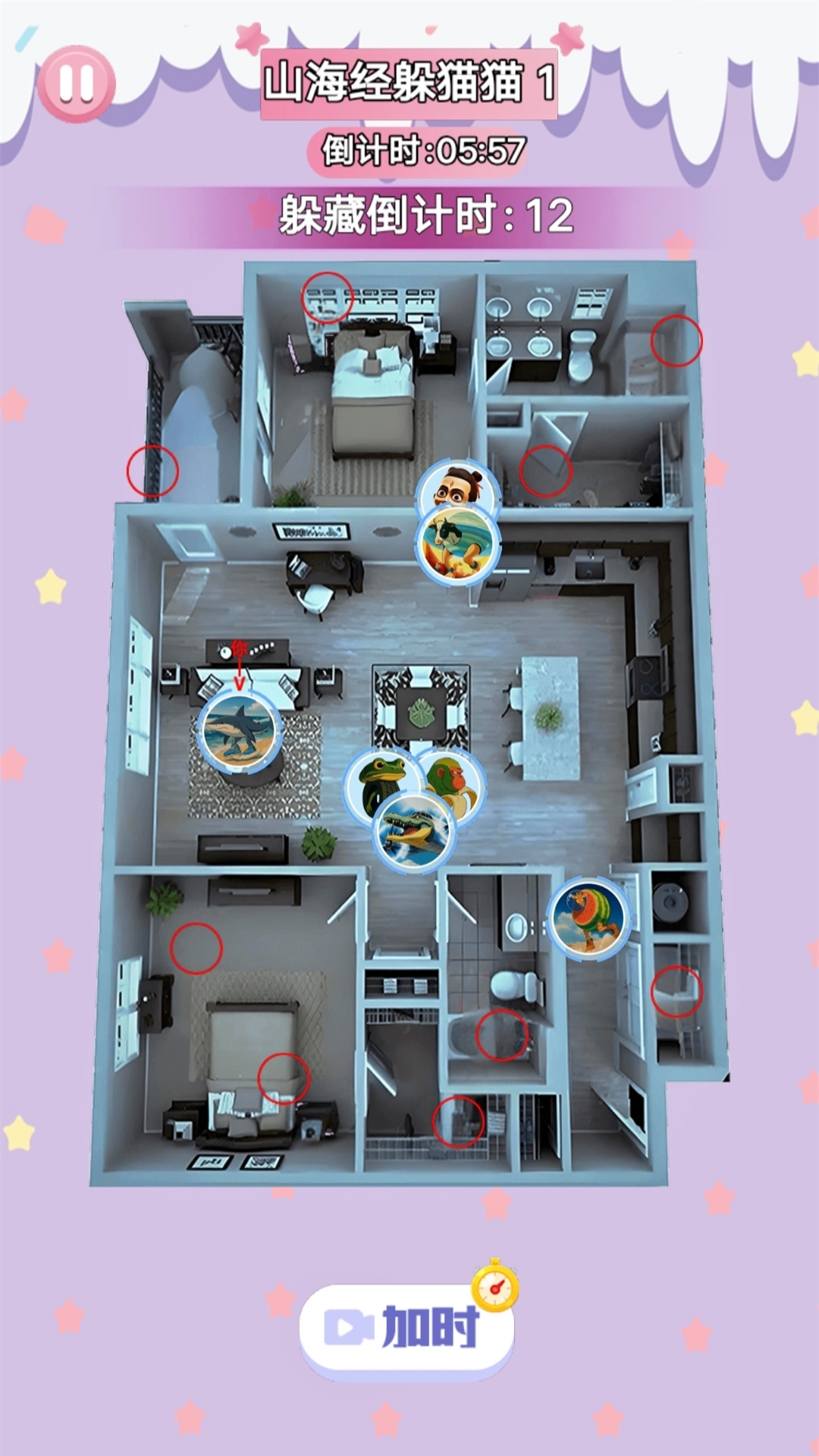Screen dimensions: 819x1456
Task: Hide at the laundry room door spot
Action: click(x=545, y=471)
